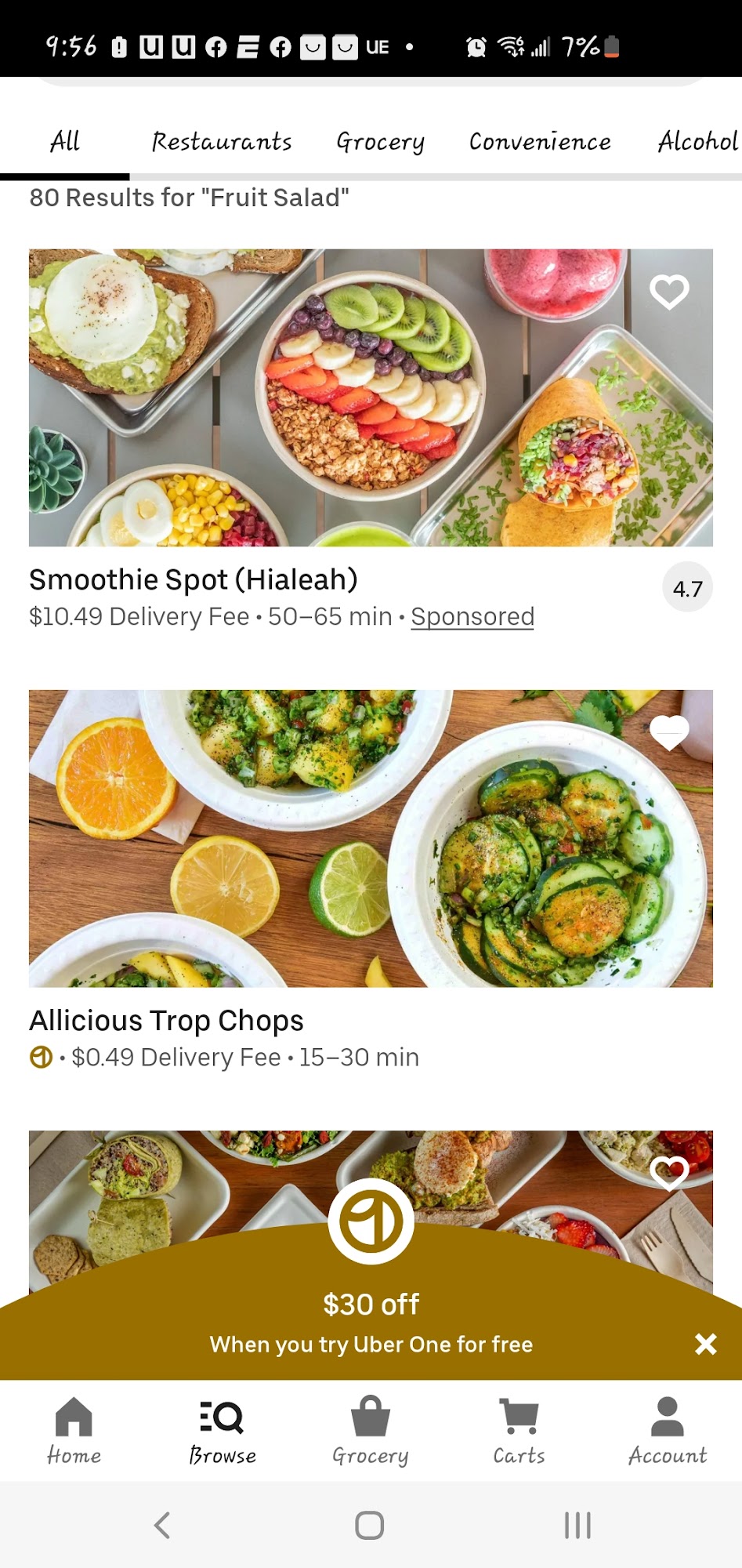Viewport: 742px width, 1568px height.
Task: Switch to the Alcohol tab
Action: (x=697, y=142)
